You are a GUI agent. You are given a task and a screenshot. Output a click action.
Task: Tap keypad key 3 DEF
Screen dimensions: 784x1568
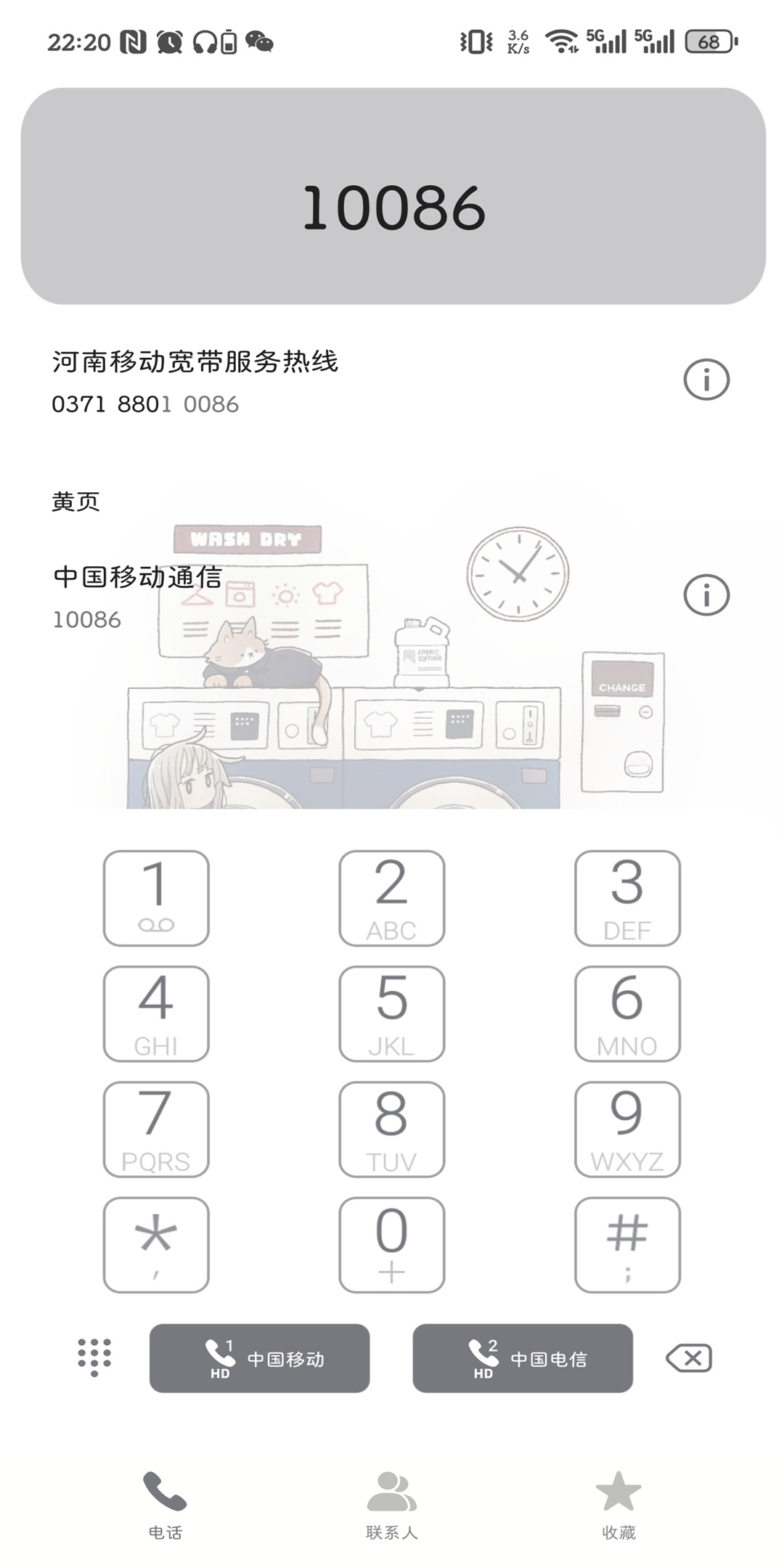627,898
